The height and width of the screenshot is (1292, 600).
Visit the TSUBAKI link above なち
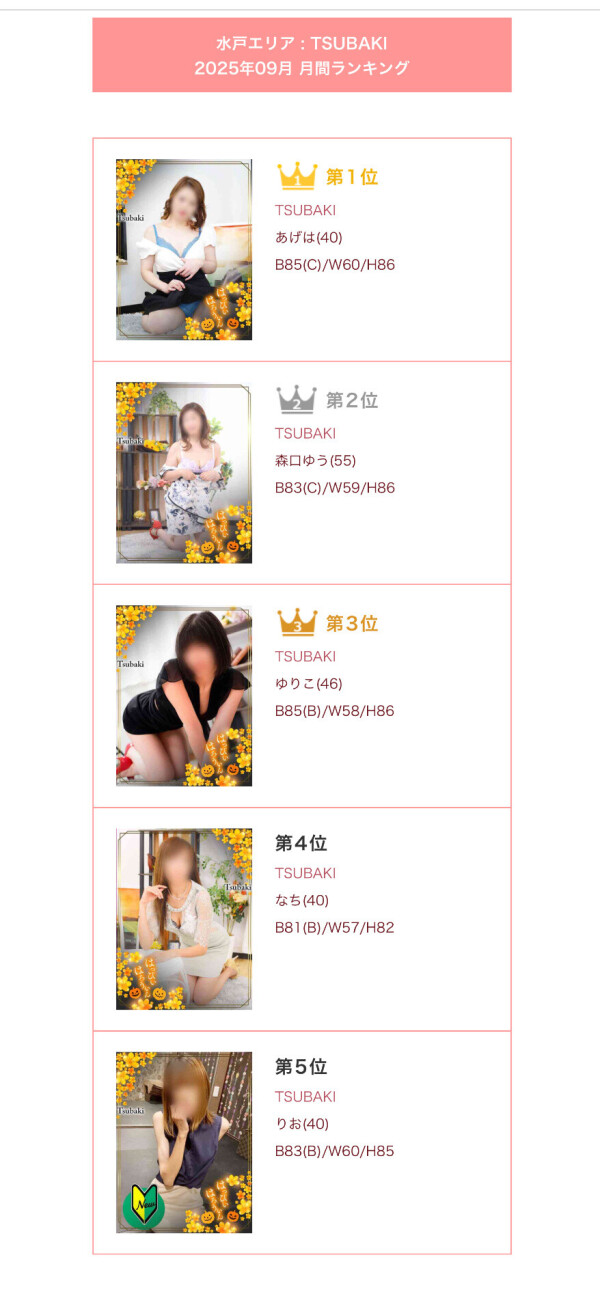coord(305,873)
